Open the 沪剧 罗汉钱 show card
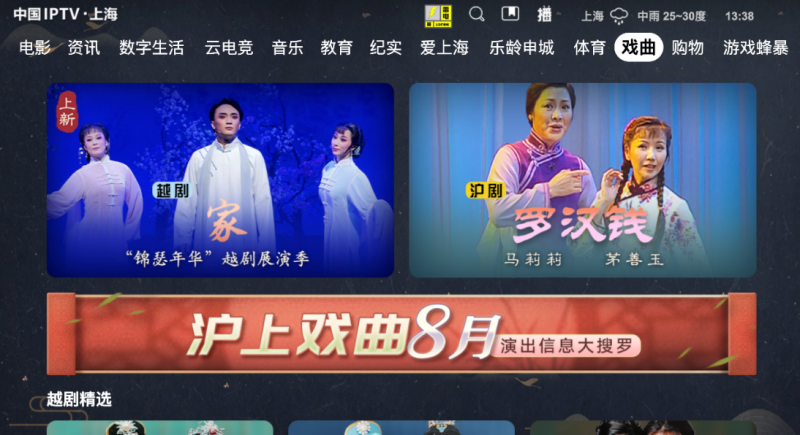Screen dimensions: 800x435 pyautogui.click(x=582, y=180)
